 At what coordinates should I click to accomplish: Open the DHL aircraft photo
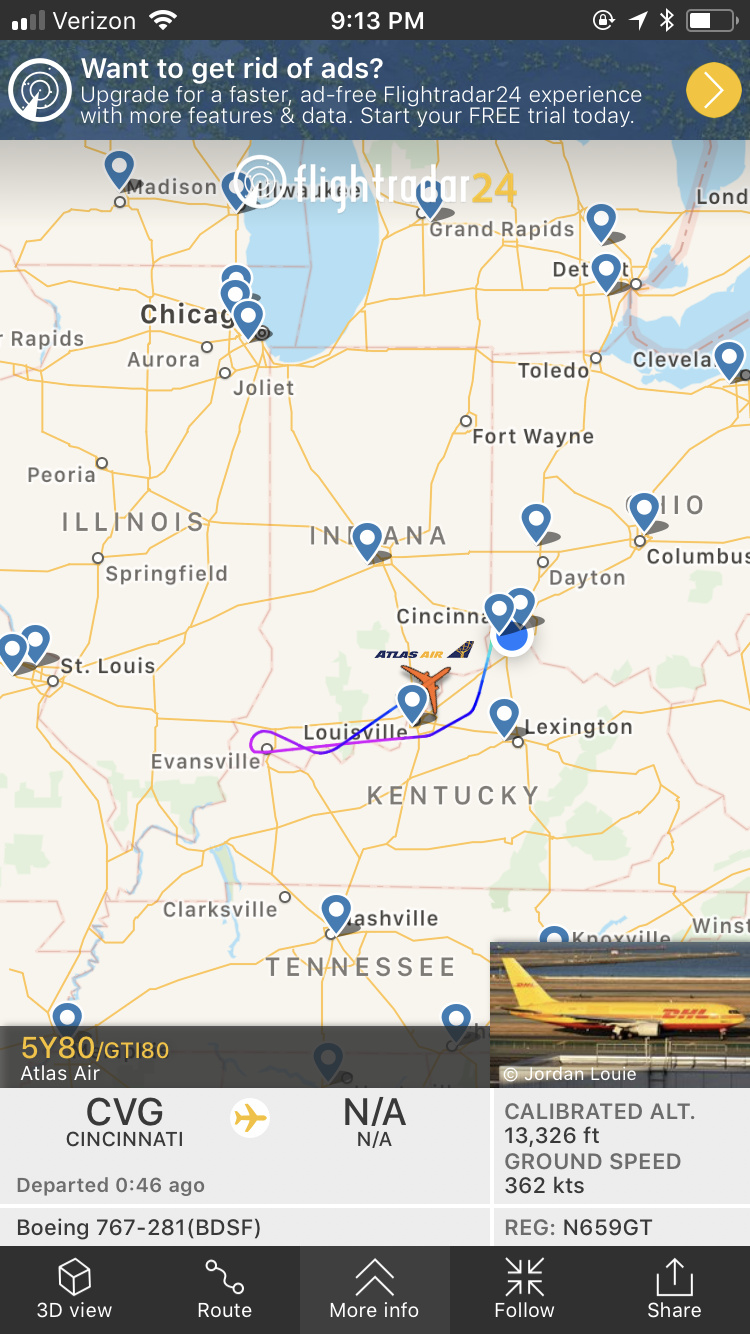point(620,1014)
